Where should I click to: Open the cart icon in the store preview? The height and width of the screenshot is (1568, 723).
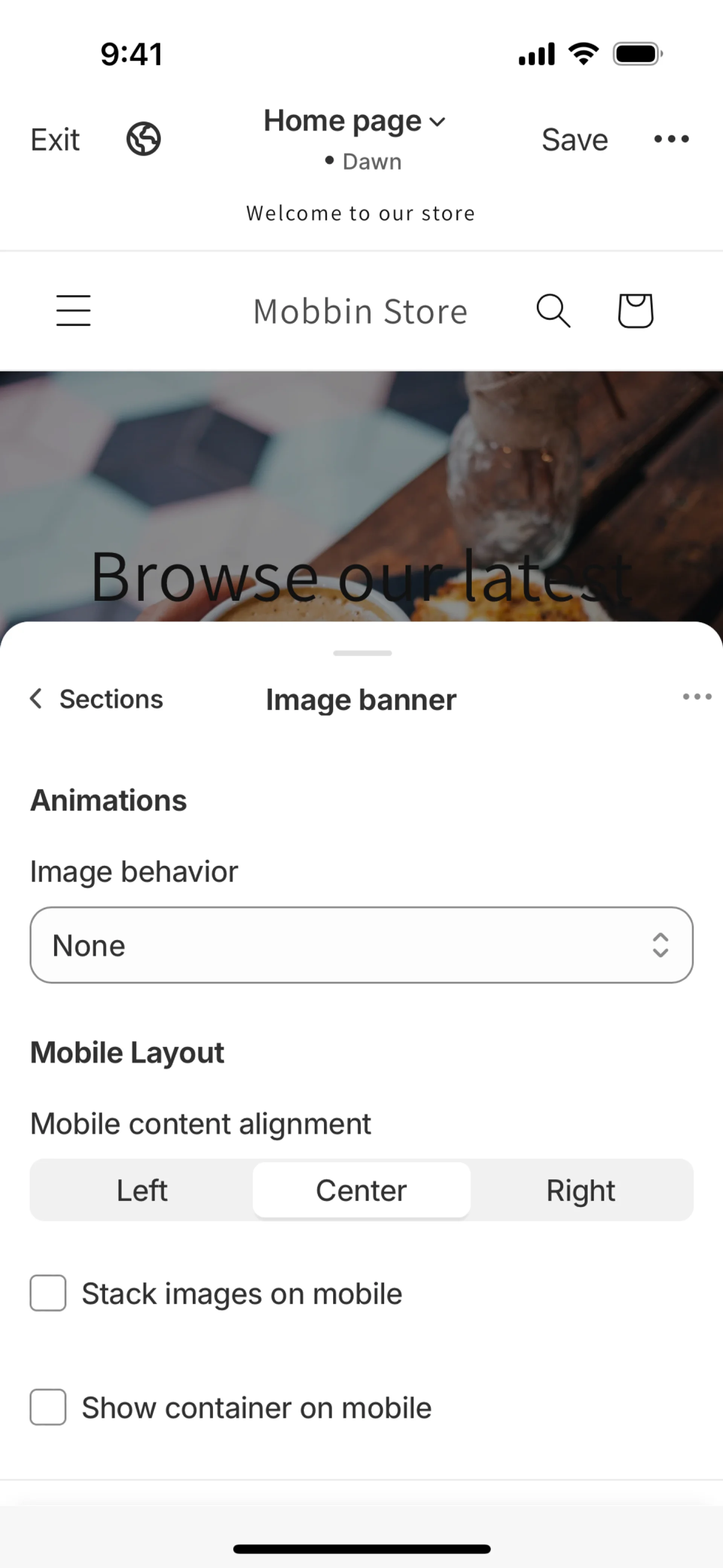635,310
